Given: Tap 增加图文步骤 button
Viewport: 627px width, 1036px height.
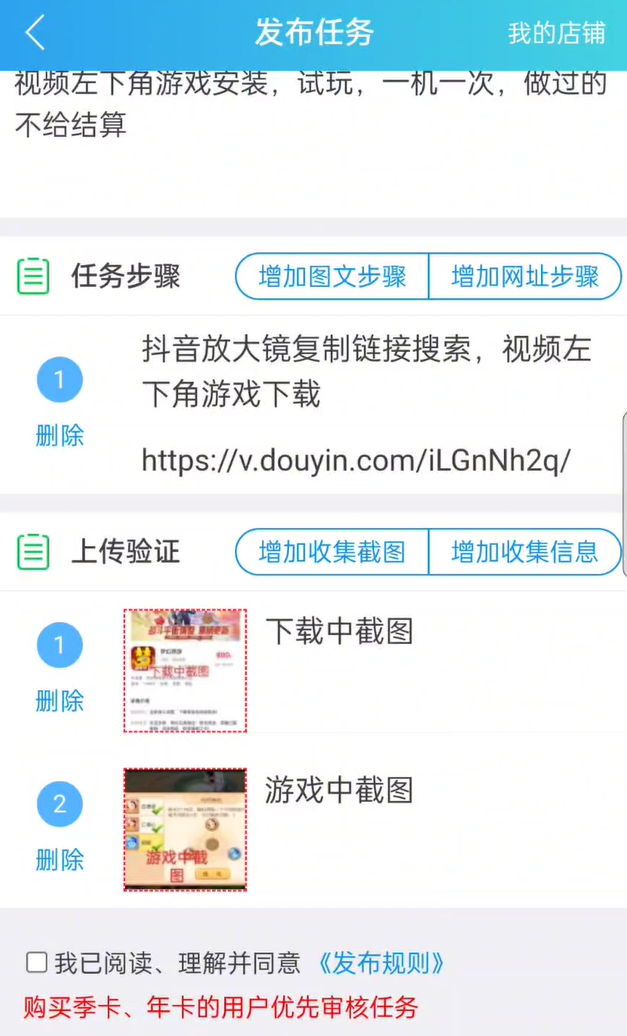Looking at the screenshot, I should click(332, 276).
